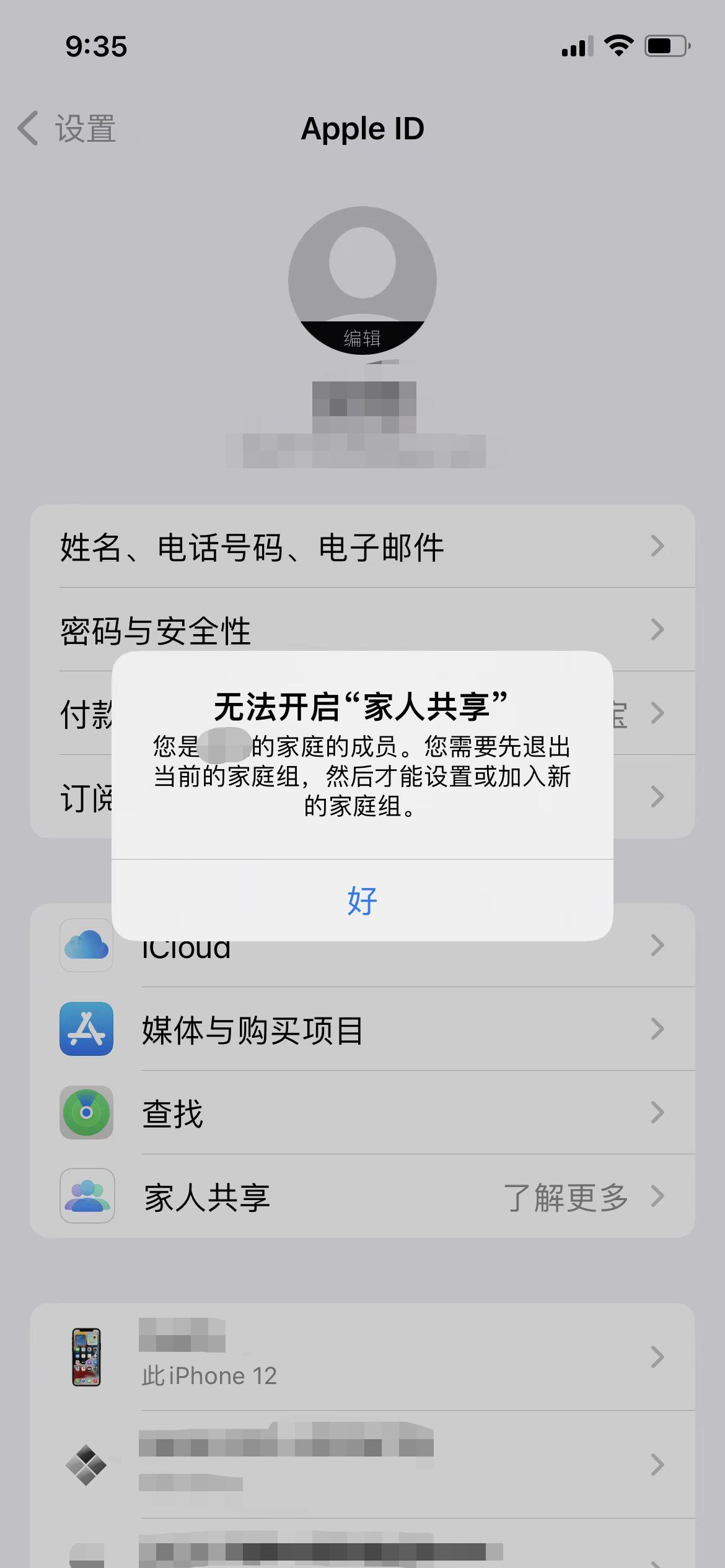Open 姓名、电话号码、电子邮件 row
This screenshot has height=1568, width=725.
(x=362, y=547)
